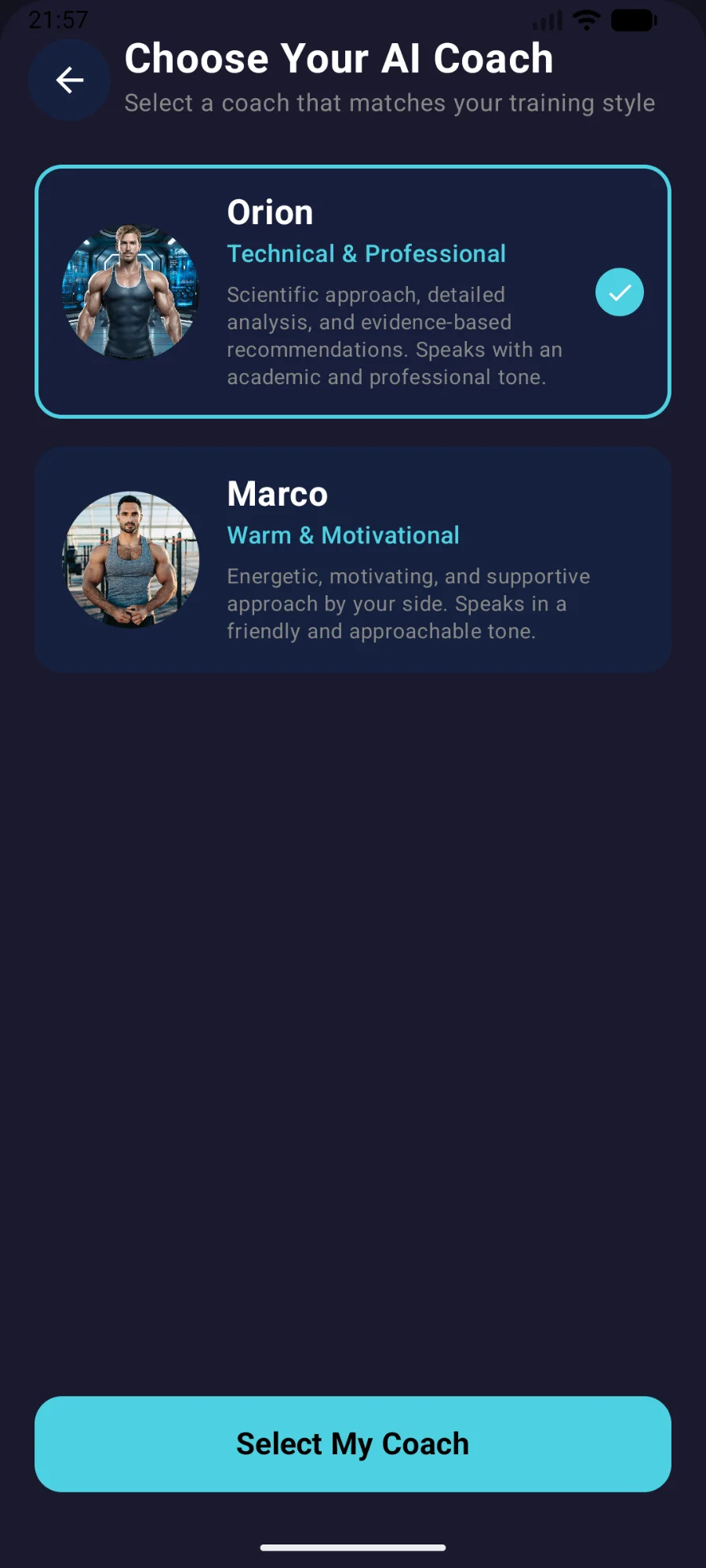Tap the Orion coach name heading
This screenshot has width=706, height=1568.
pyautogui.click(x=269, y=211)
